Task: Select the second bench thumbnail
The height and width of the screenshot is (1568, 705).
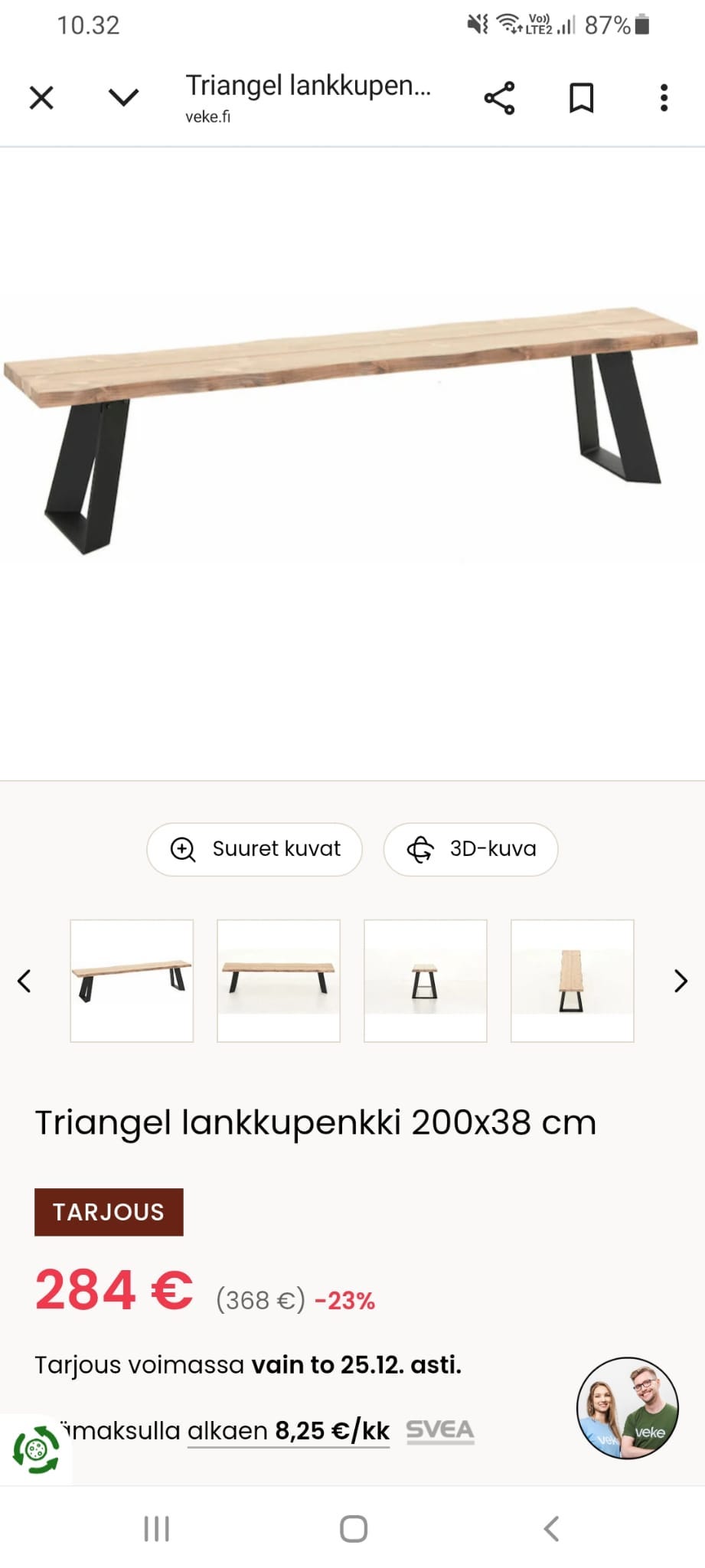Action: [x=278, y=981]
